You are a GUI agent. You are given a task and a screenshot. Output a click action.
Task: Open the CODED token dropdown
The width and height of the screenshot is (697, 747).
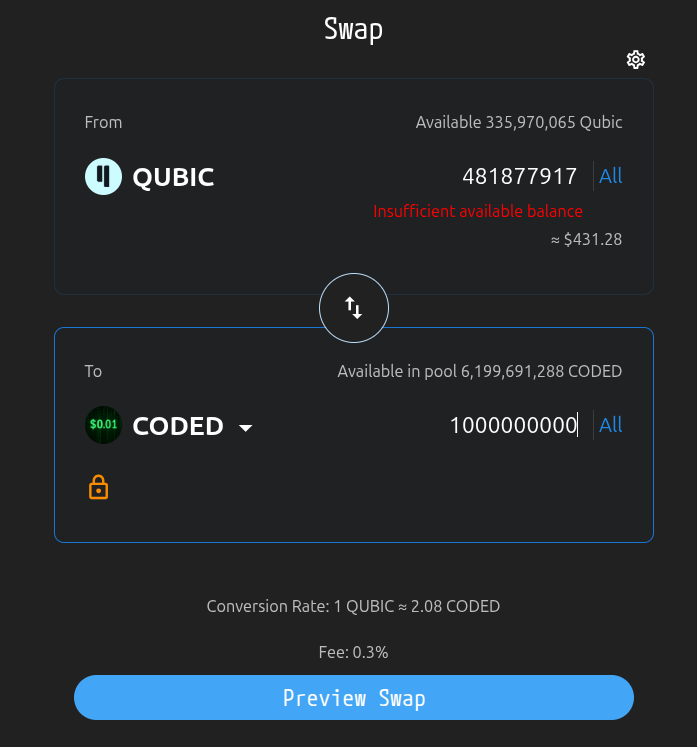tap(245, 427)
